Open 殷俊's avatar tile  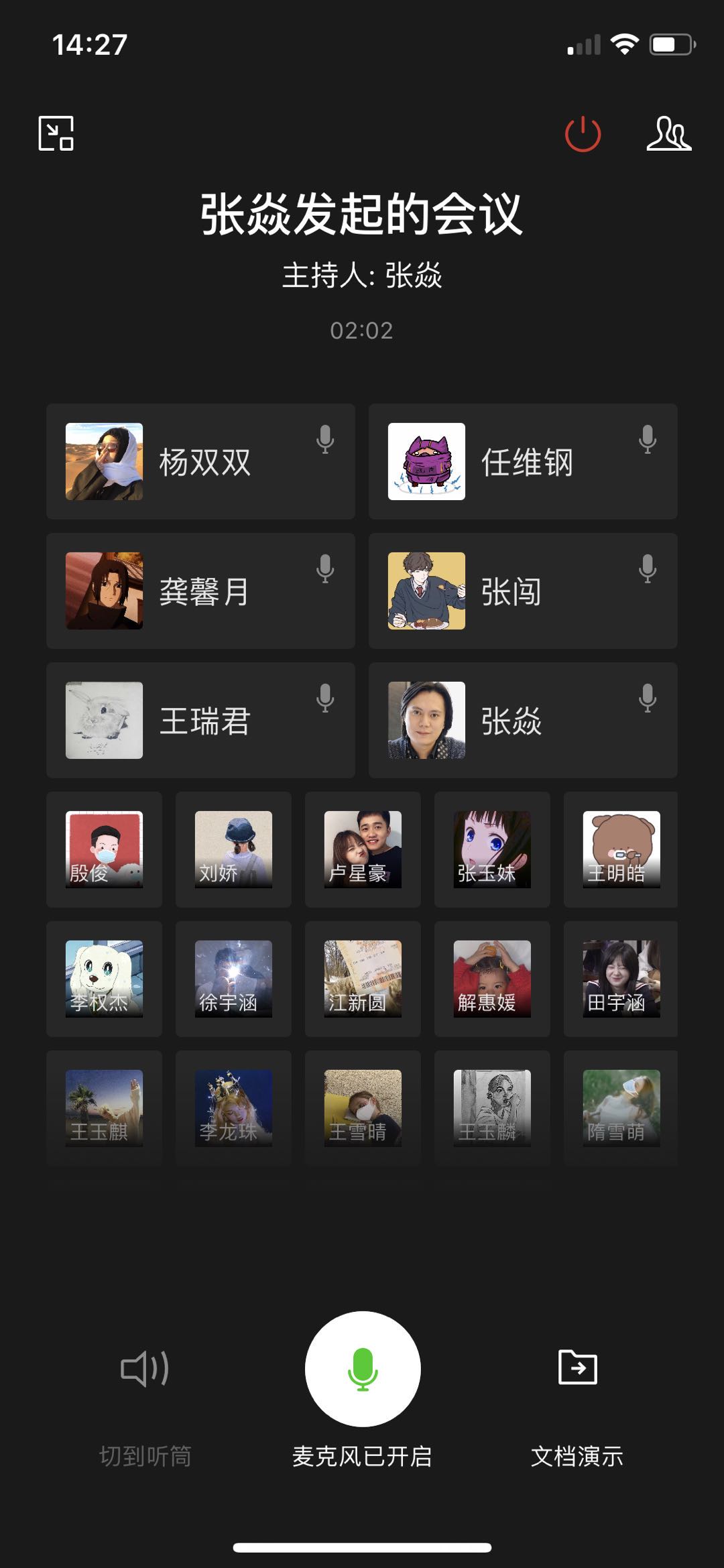pyautogui.click(x=104, y=849)
